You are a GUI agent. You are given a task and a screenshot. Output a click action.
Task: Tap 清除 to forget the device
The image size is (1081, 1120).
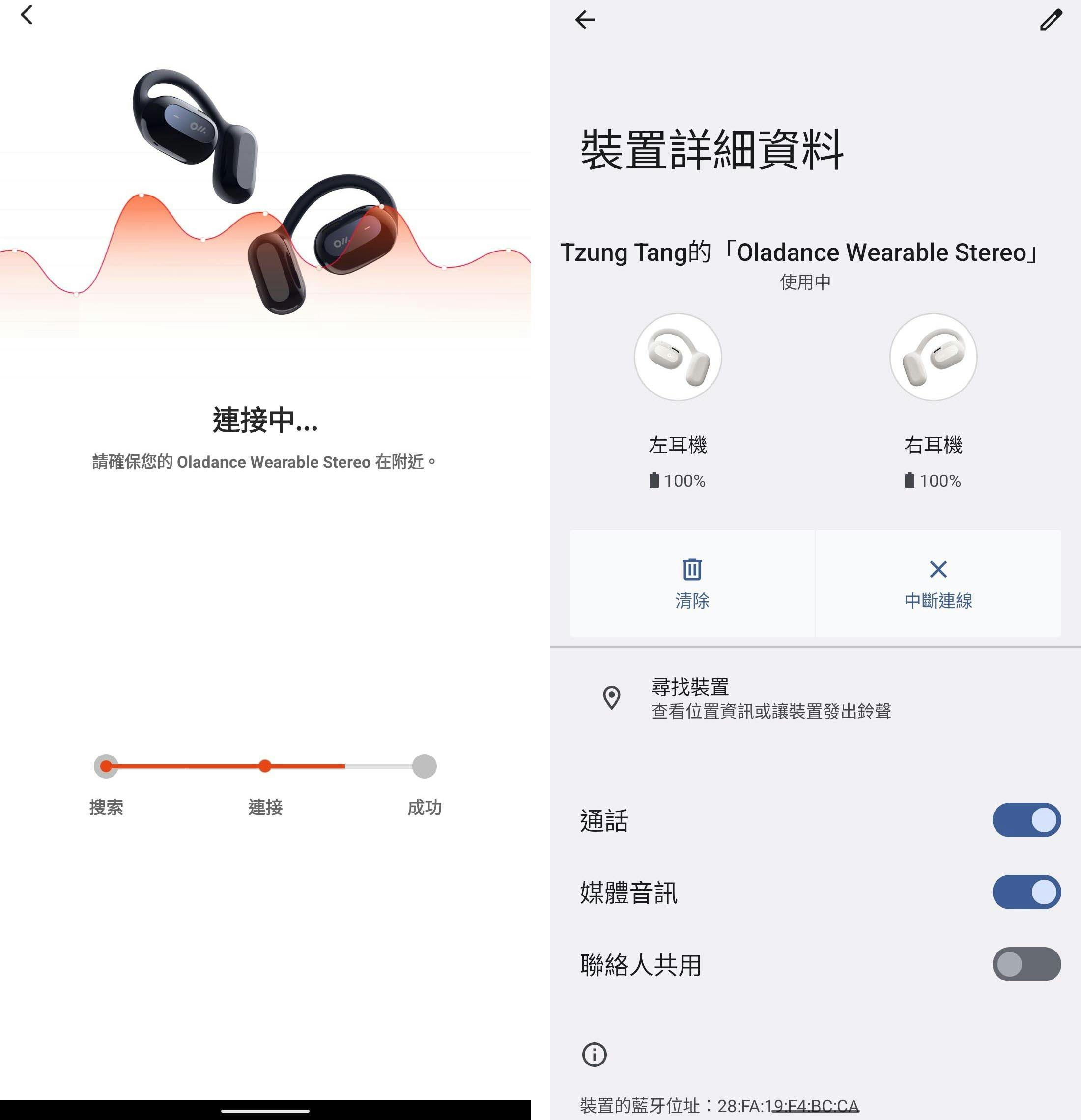[x=692, y=583]
